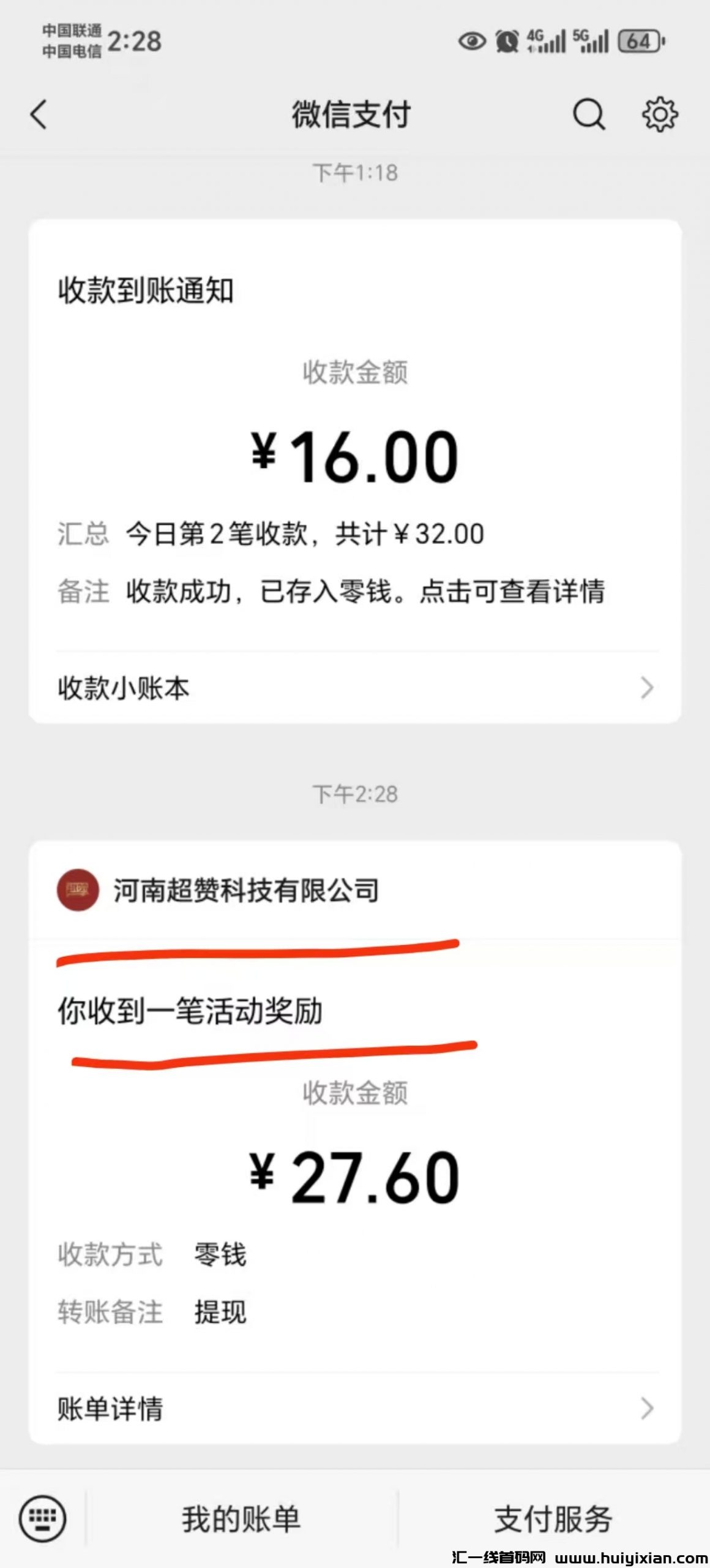Open 我的账单 menu

[x=241, y=1519]
